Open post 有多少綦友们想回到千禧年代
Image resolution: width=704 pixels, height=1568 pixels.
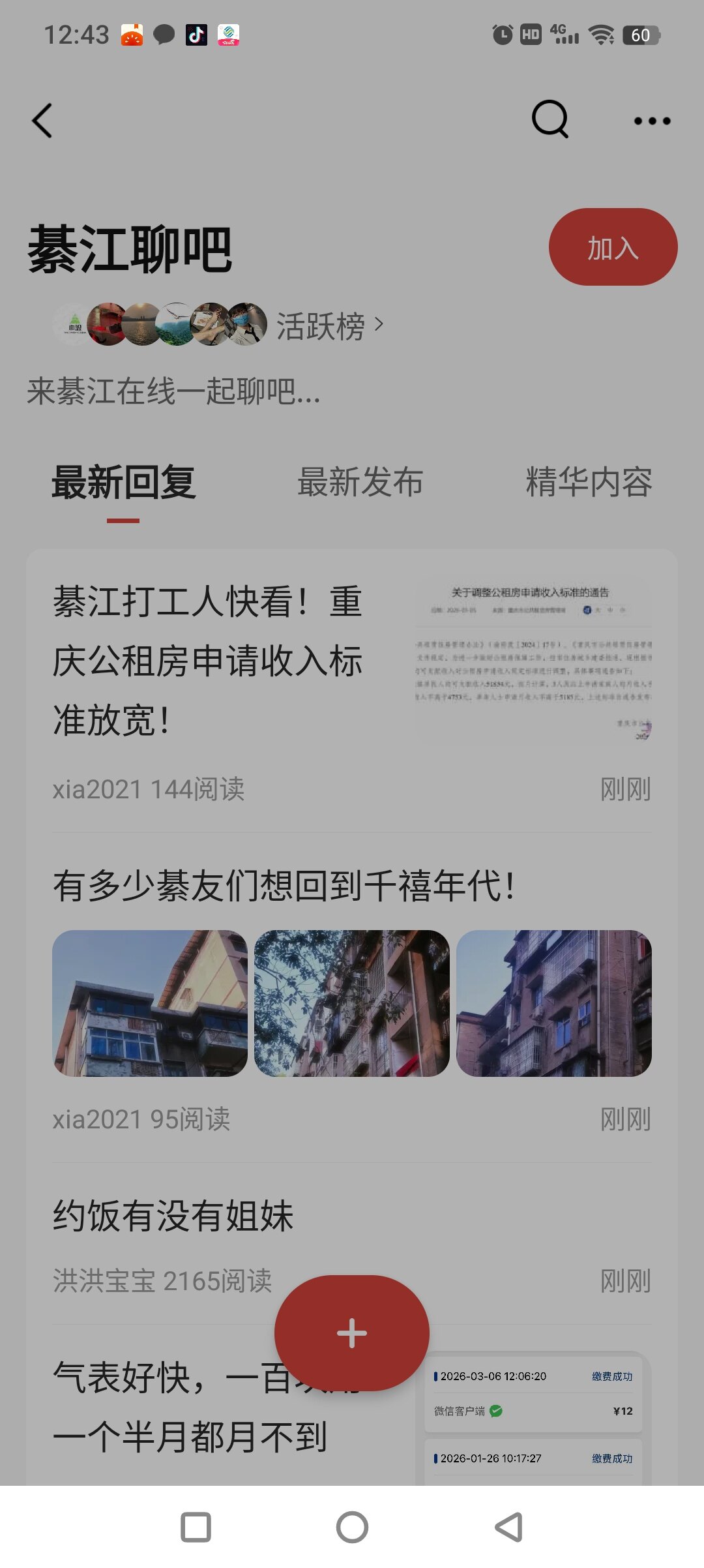click(285, 886)
